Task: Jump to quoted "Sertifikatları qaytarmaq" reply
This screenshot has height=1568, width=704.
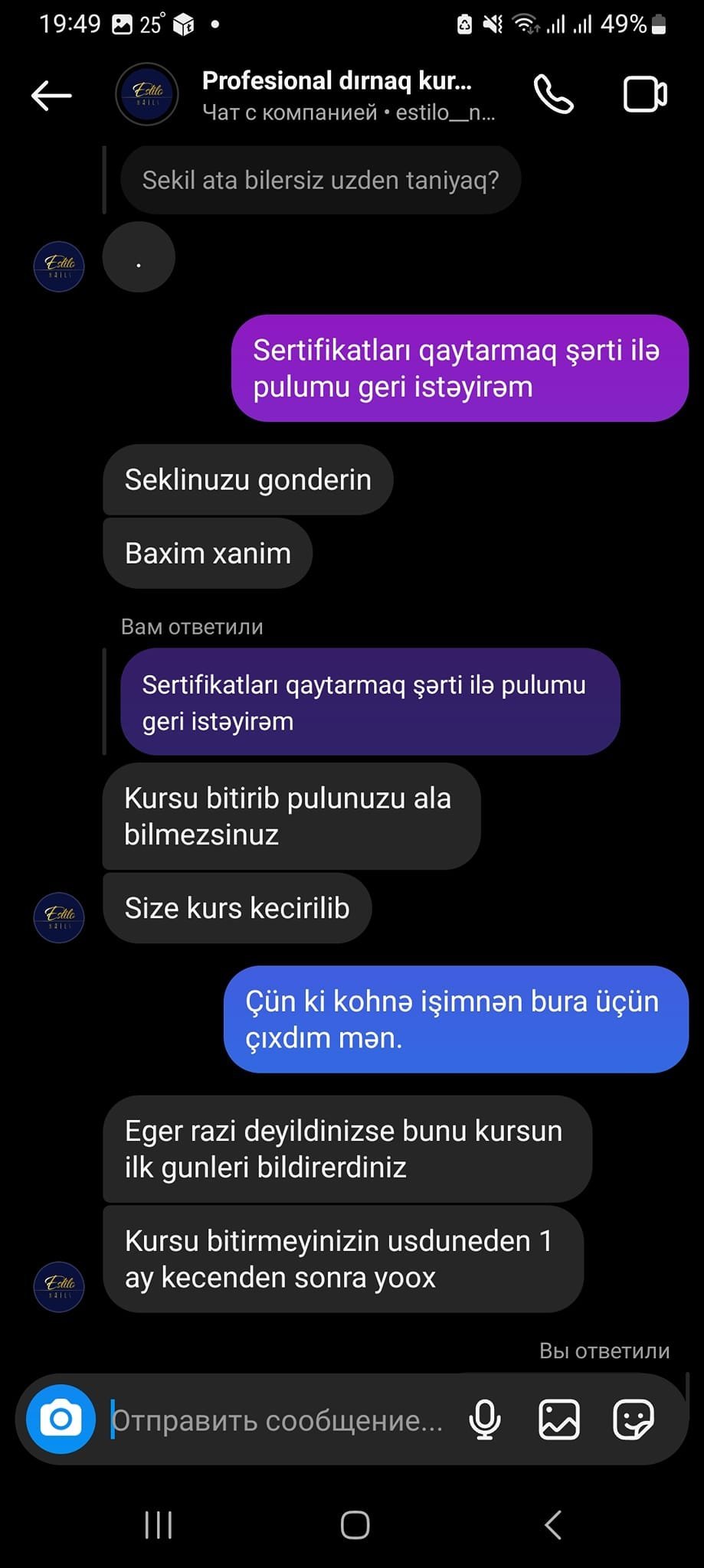Action: (x=369, y=702)
